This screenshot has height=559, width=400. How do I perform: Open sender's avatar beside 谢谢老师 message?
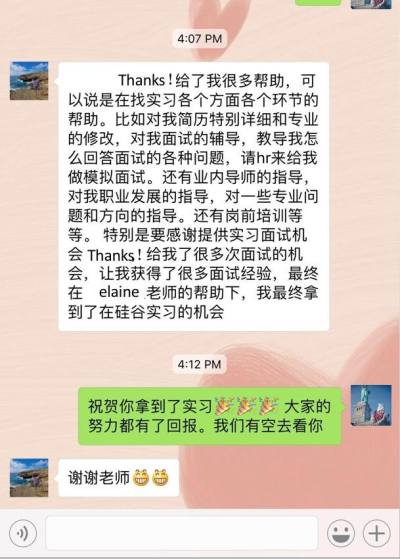pos(29,478)
